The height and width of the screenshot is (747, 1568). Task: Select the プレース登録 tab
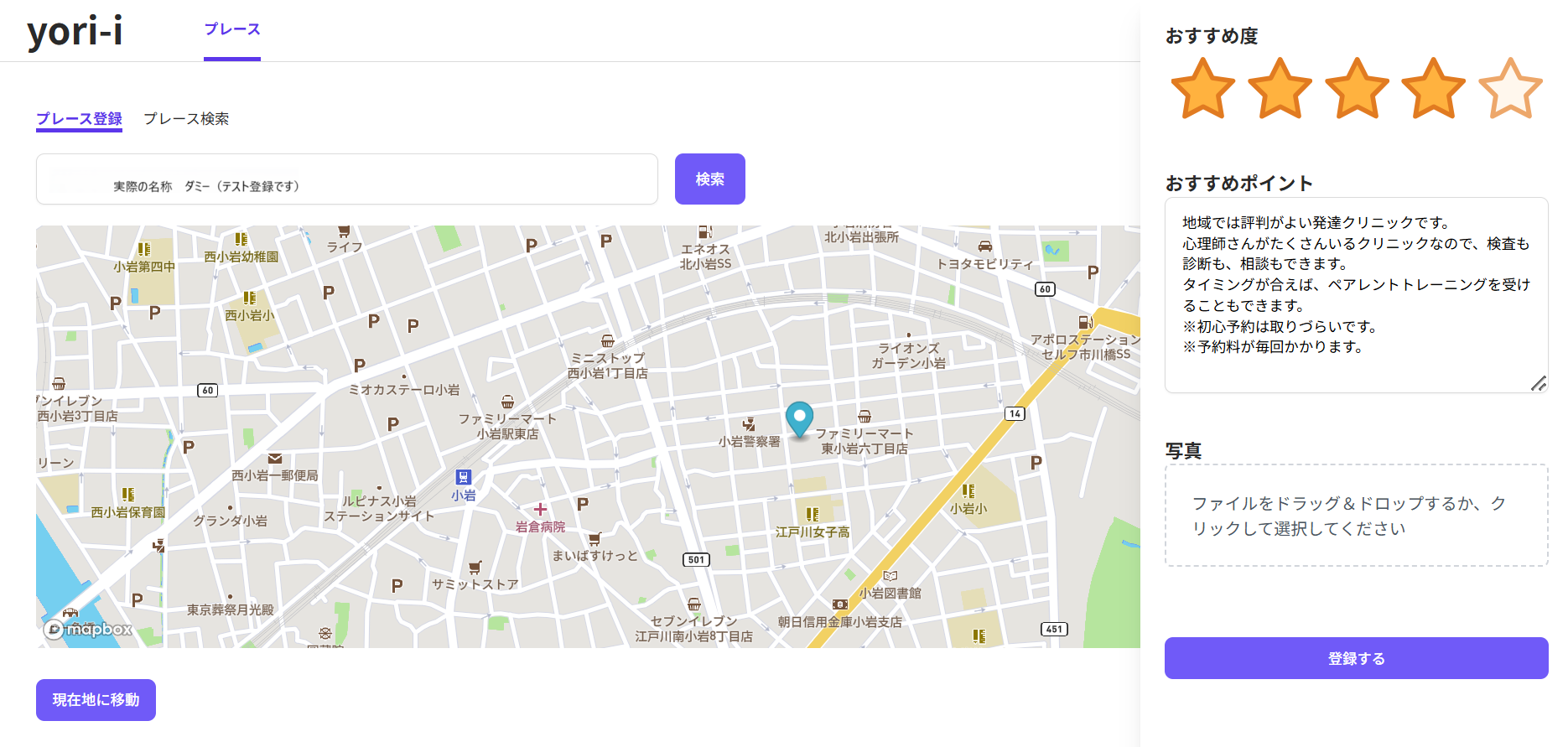click(79, 119)
